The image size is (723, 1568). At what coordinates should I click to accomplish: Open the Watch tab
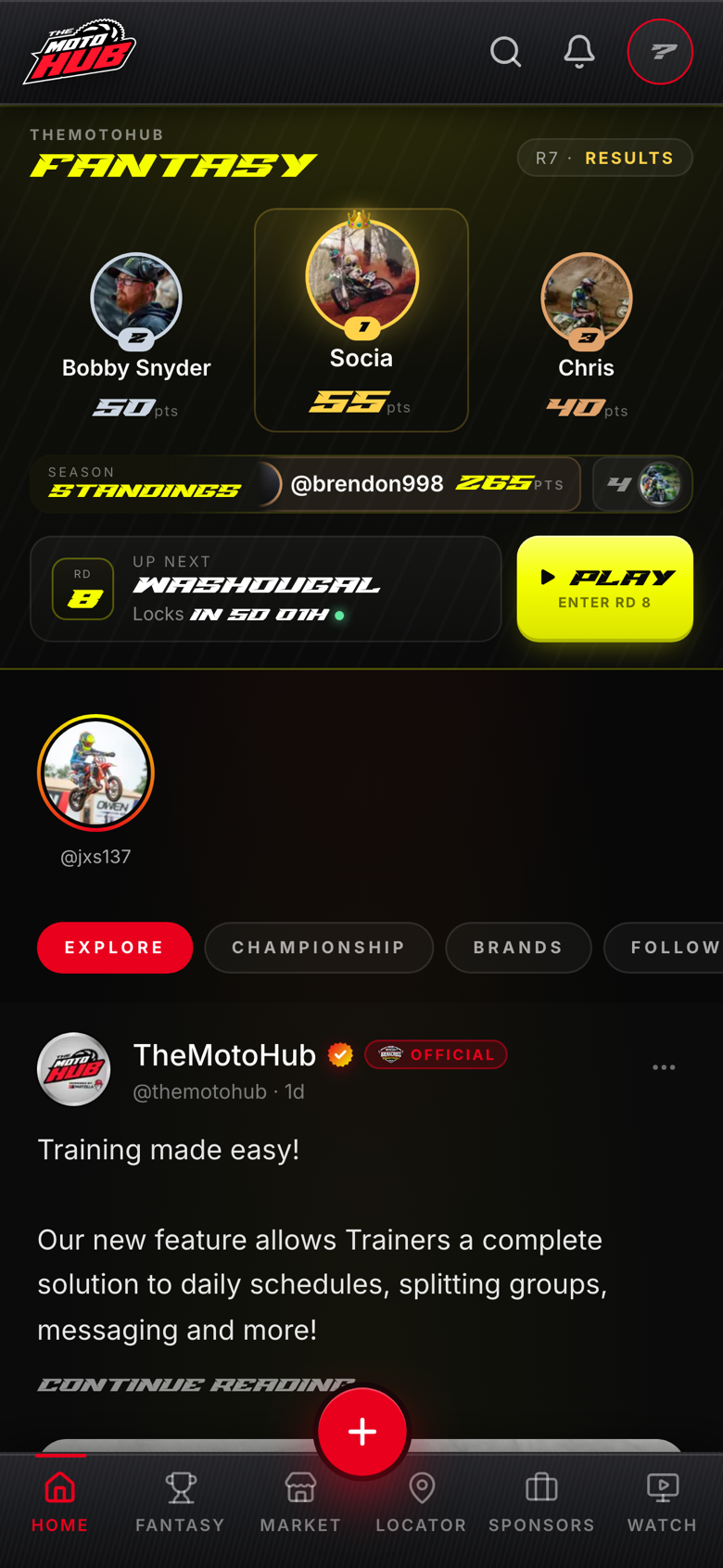coord(663,1502)
